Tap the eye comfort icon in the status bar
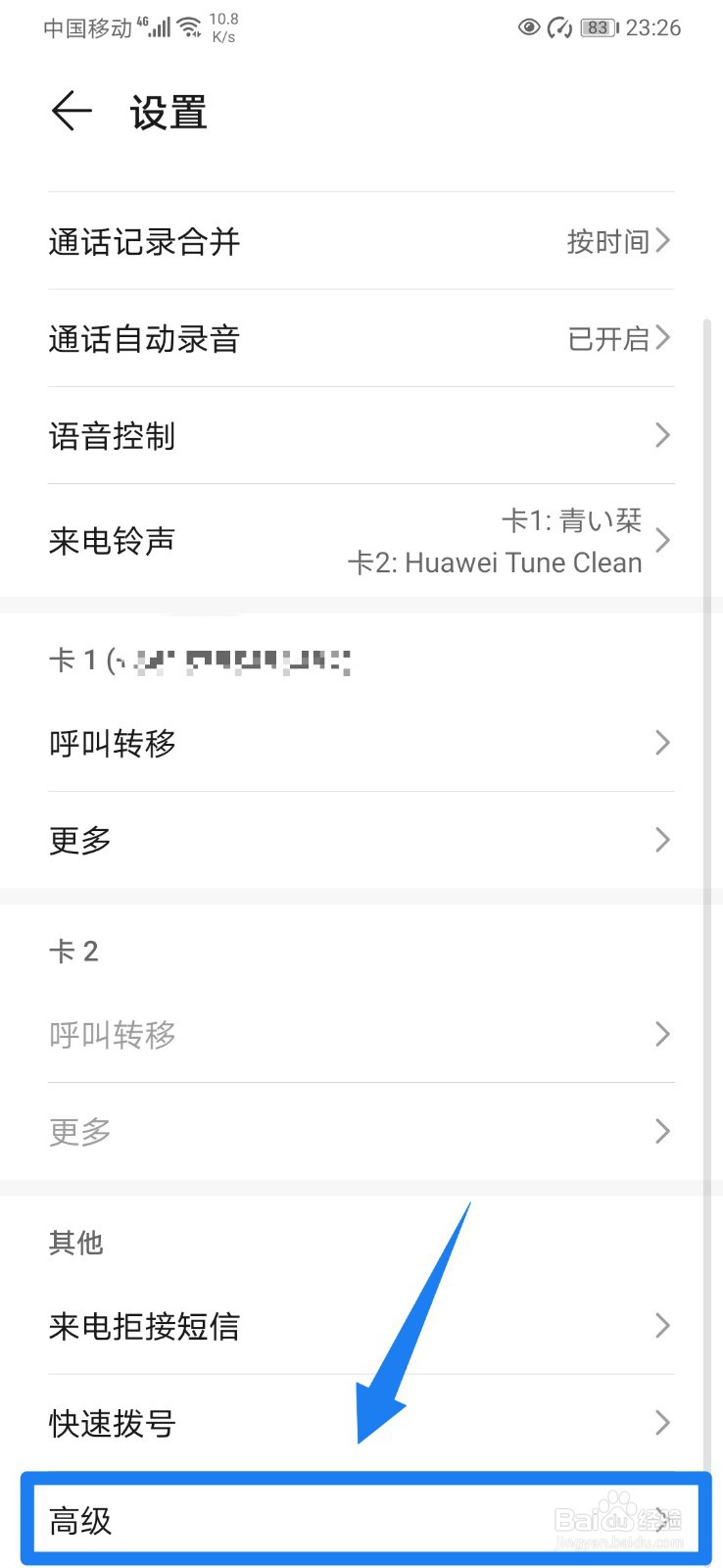 click(x=528, y=27)
